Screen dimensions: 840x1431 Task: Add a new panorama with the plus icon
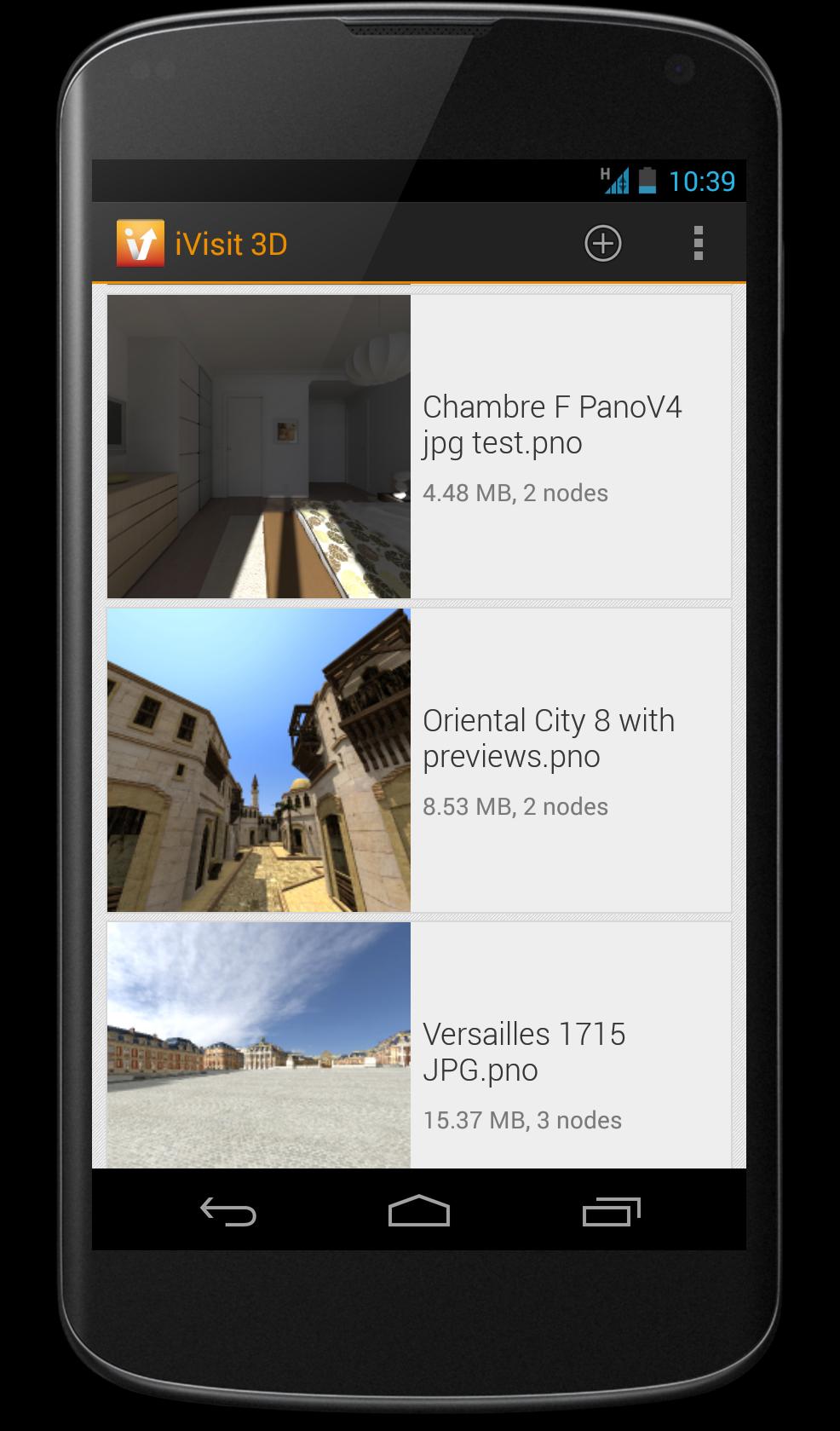(602, 244)
